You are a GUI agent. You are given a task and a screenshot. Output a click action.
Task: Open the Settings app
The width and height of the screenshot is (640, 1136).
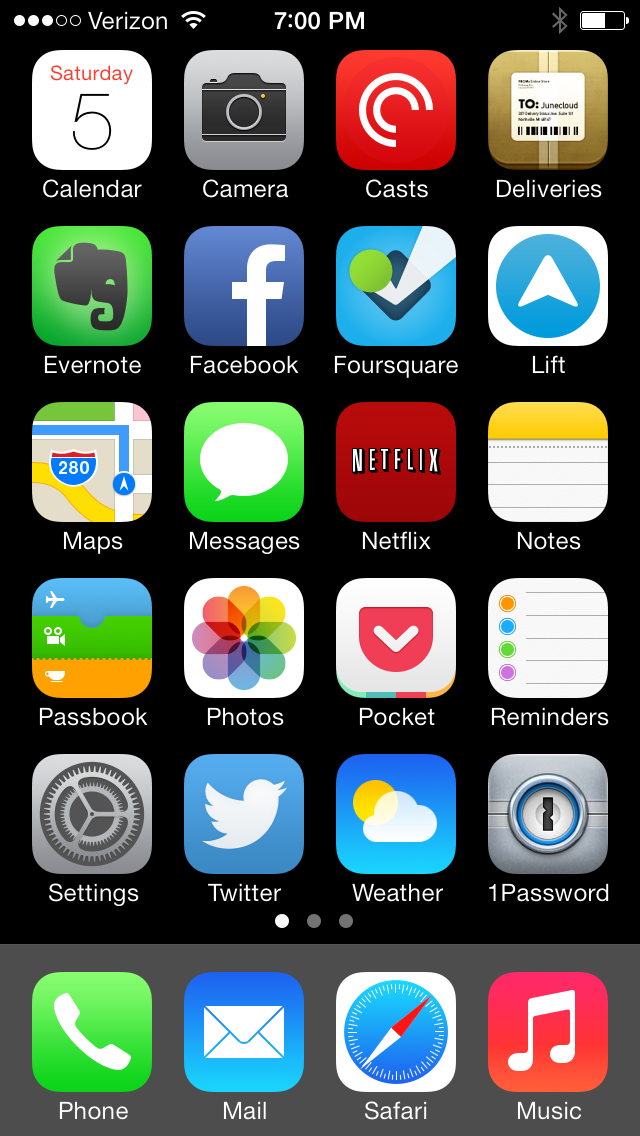tap(92, 814)
